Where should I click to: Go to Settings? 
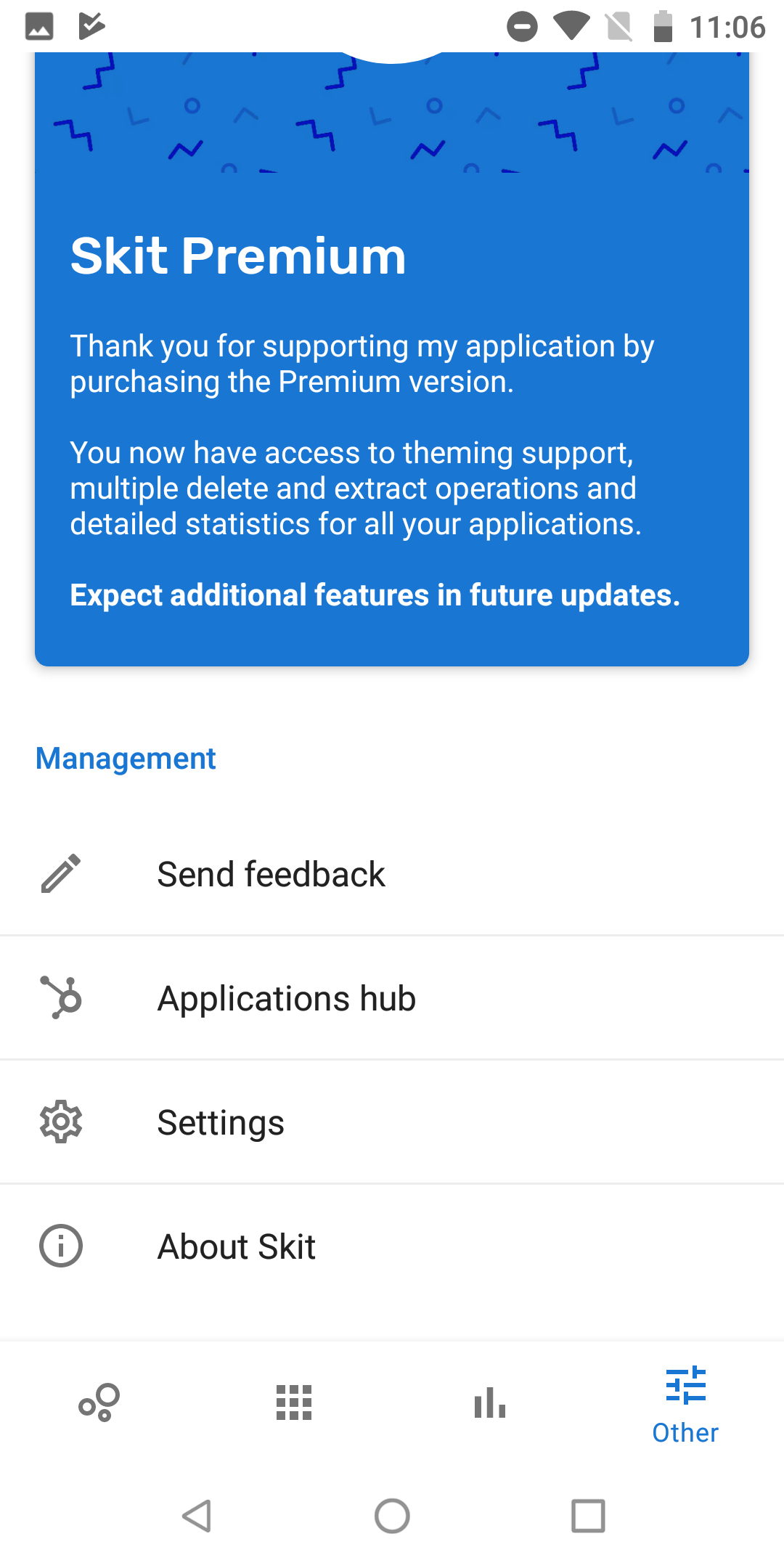tap(392, 1122)
